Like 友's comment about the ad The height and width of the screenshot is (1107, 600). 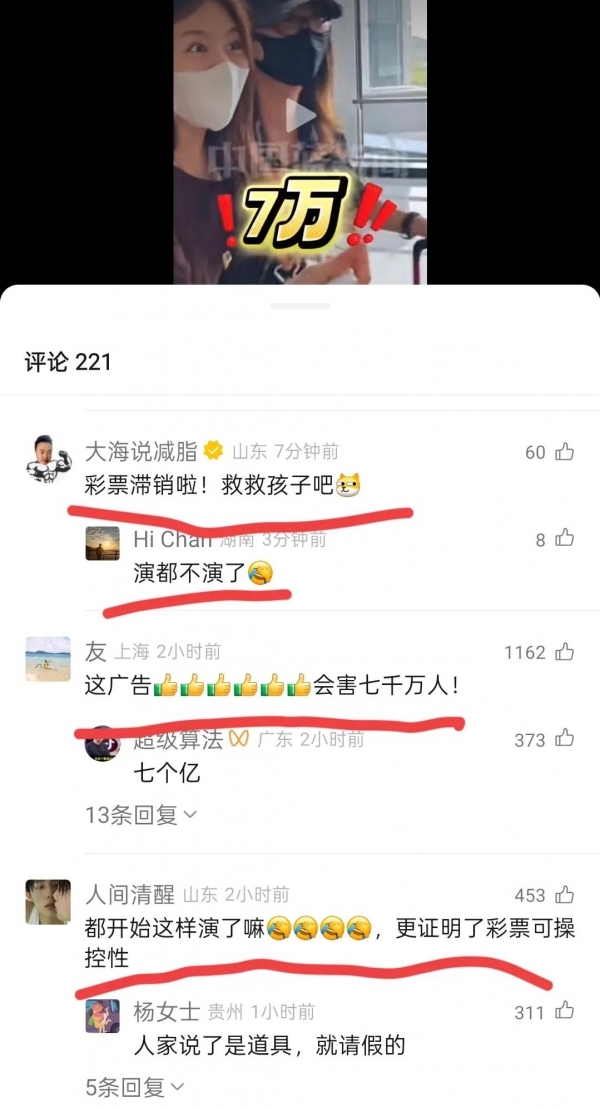(565, 652)
